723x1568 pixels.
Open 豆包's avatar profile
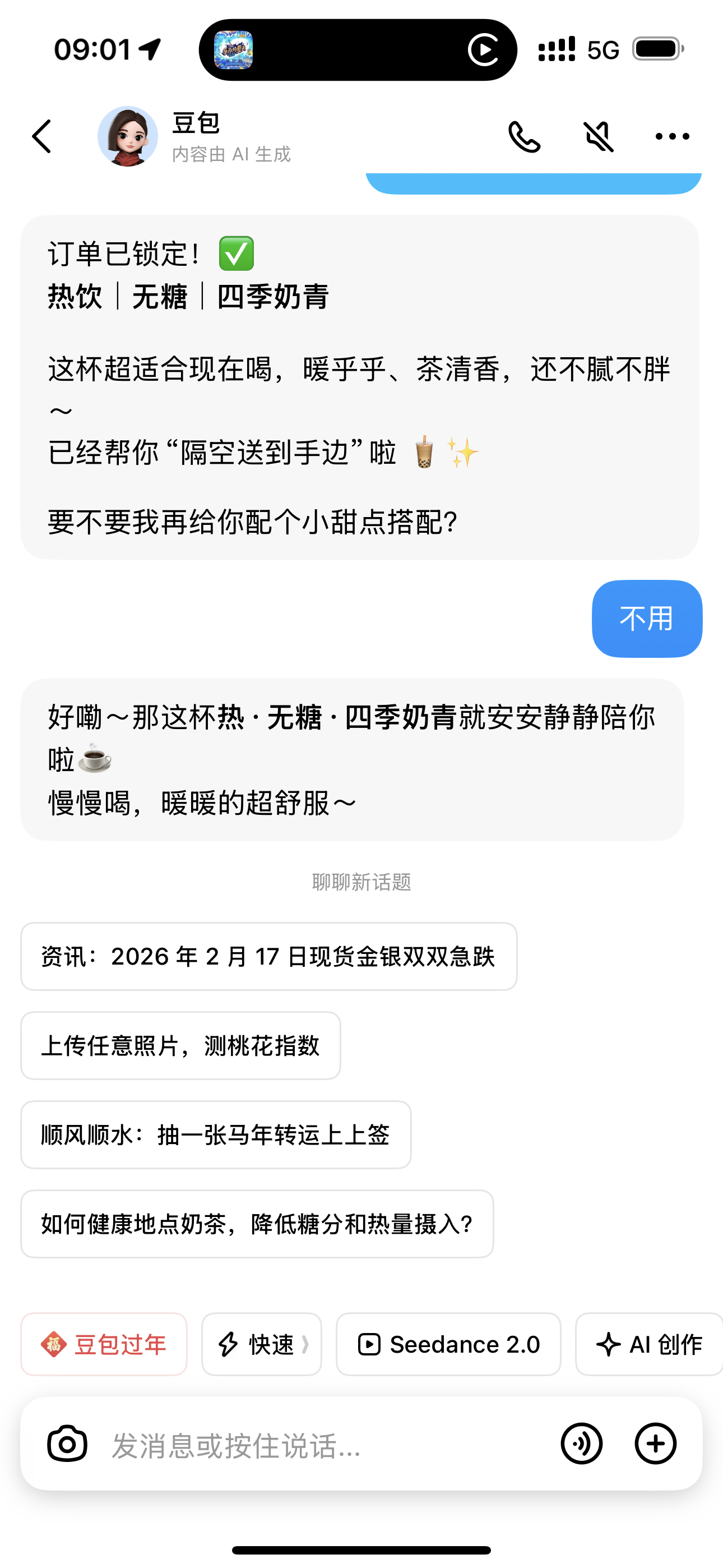(128, 136)
